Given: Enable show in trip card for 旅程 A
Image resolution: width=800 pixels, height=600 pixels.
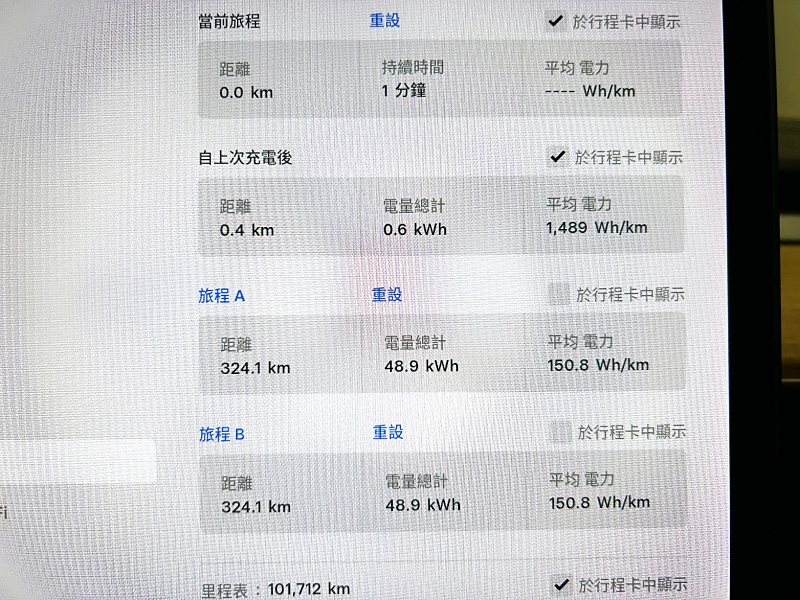Looking at the screenshot, I should click(x=560, y=294).
